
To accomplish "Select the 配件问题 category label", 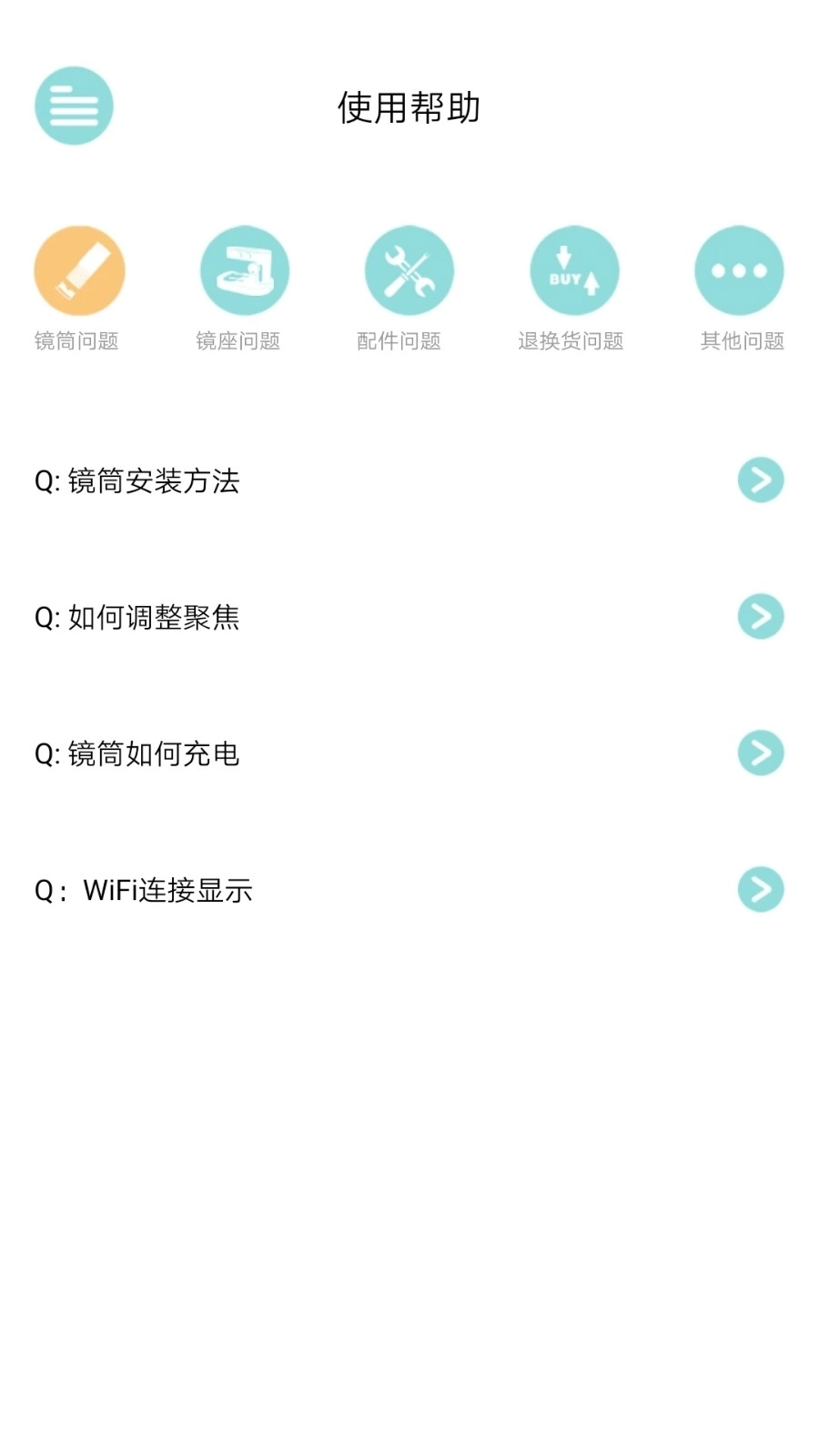I will click(399, 341).
